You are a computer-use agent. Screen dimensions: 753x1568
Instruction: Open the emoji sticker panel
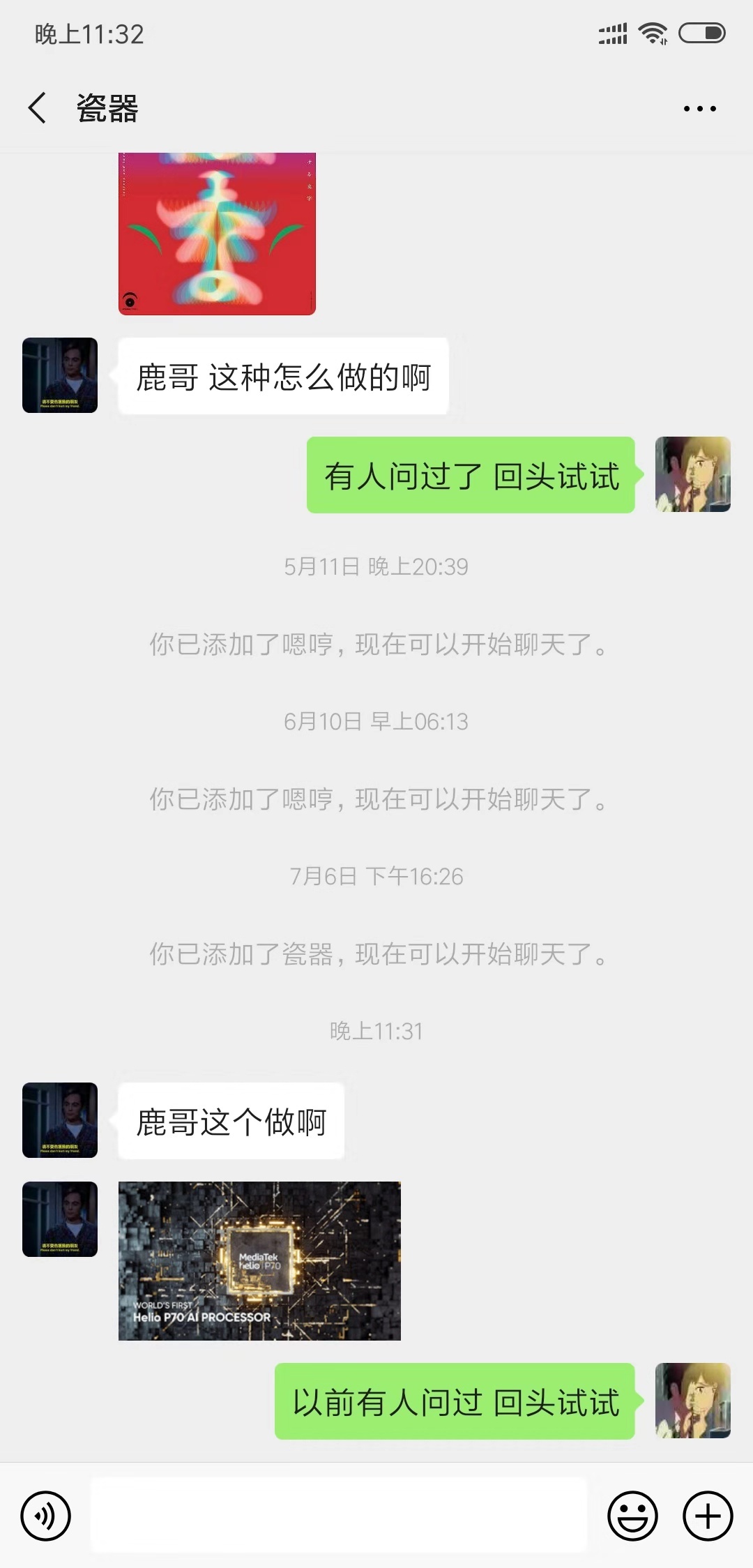[632, 1516]
